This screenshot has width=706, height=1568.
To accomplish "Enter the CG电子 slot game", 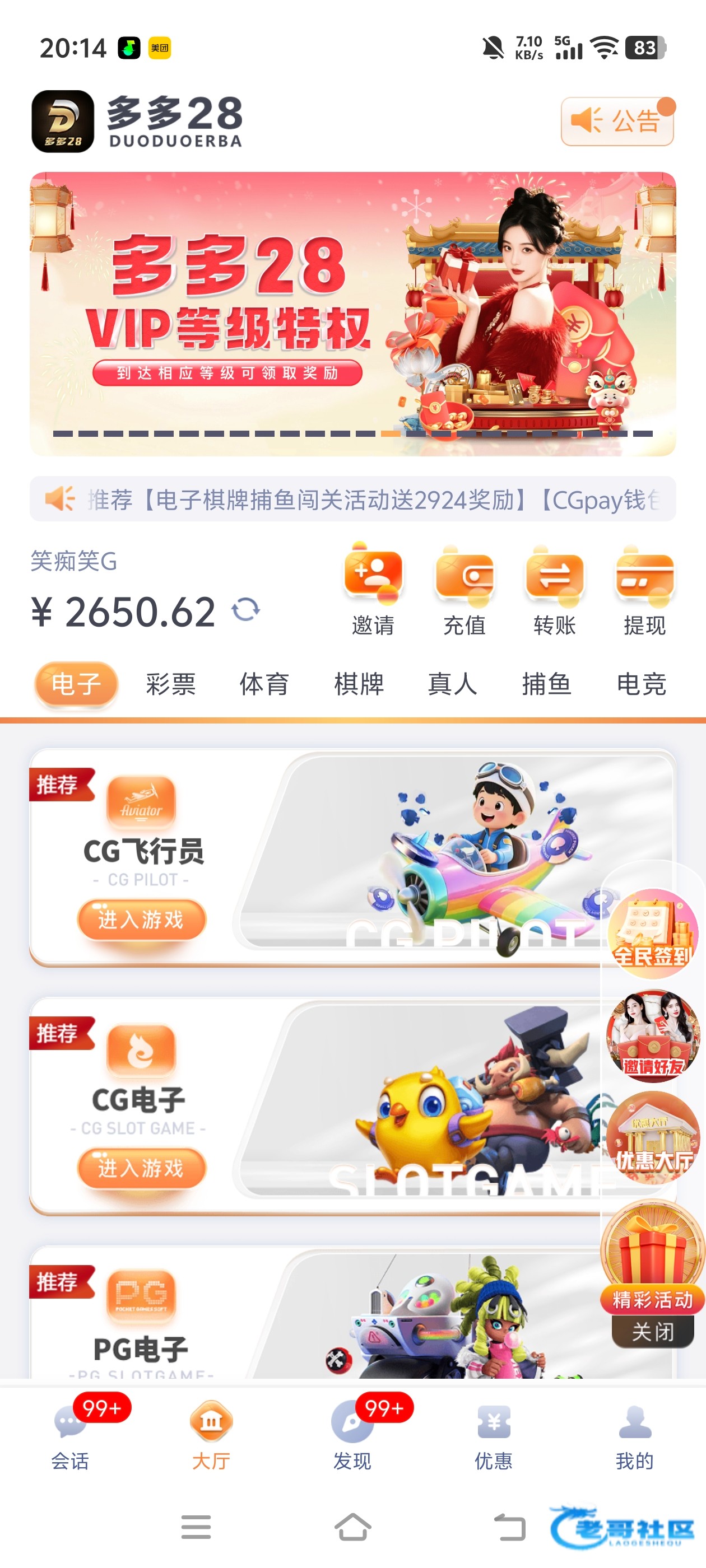I will click(x=141, y=1168).
